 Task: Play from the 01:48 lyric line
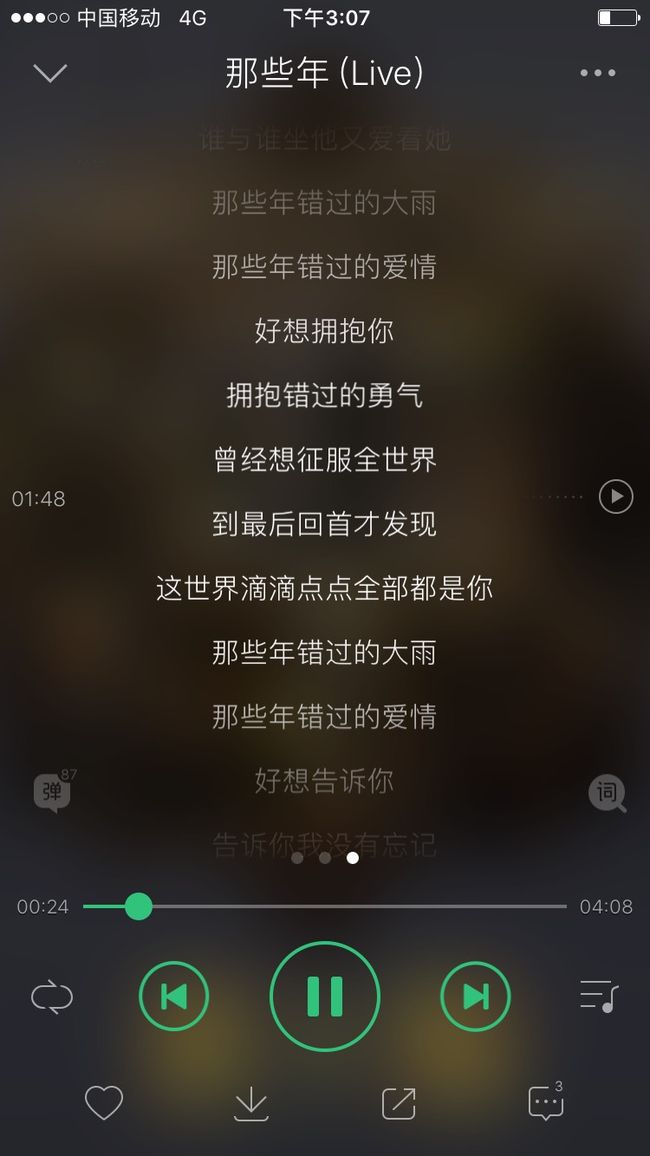(x=615, y=497)
